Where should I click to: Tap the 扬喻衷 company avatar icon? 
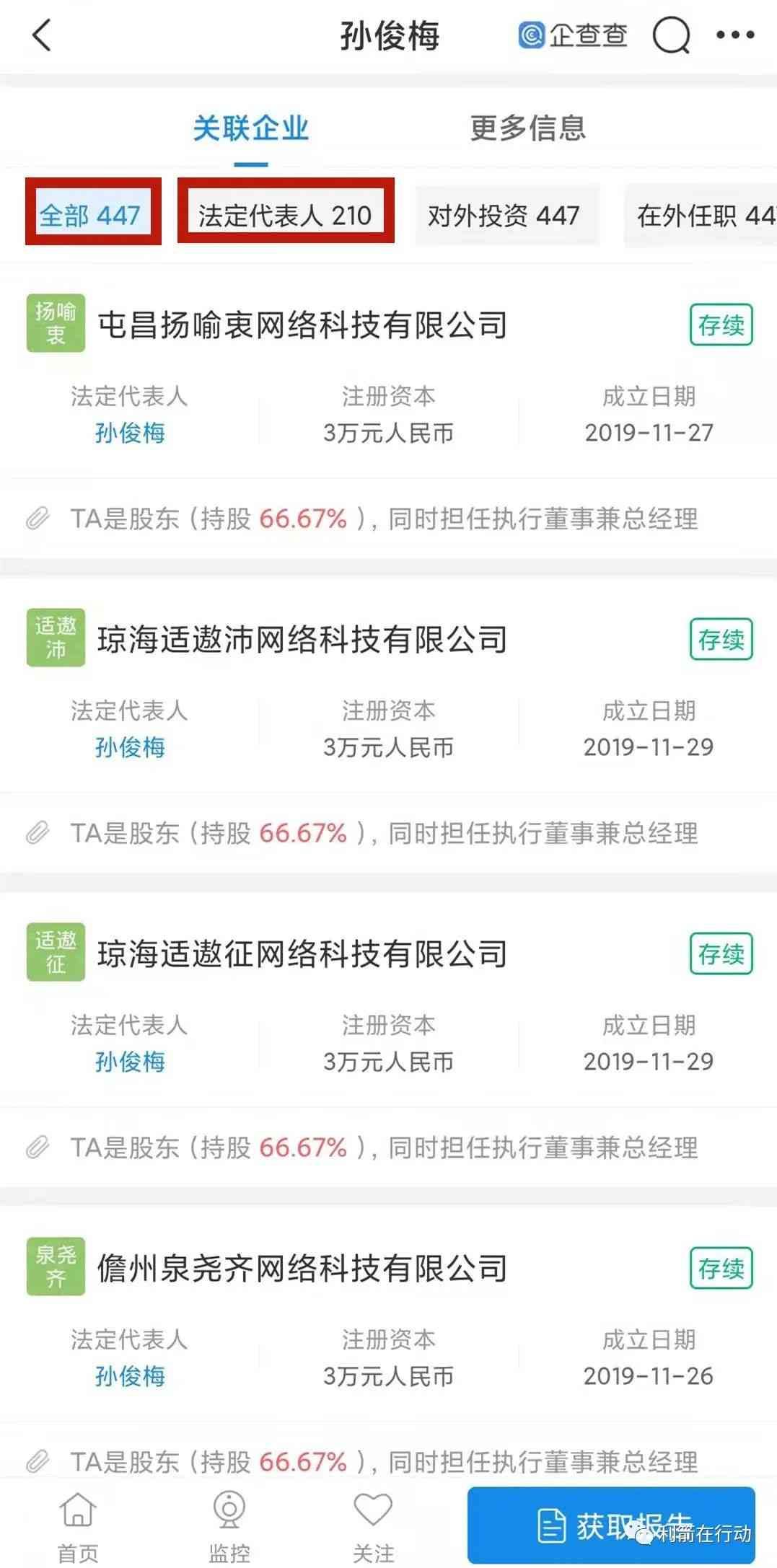click(56, 322)
